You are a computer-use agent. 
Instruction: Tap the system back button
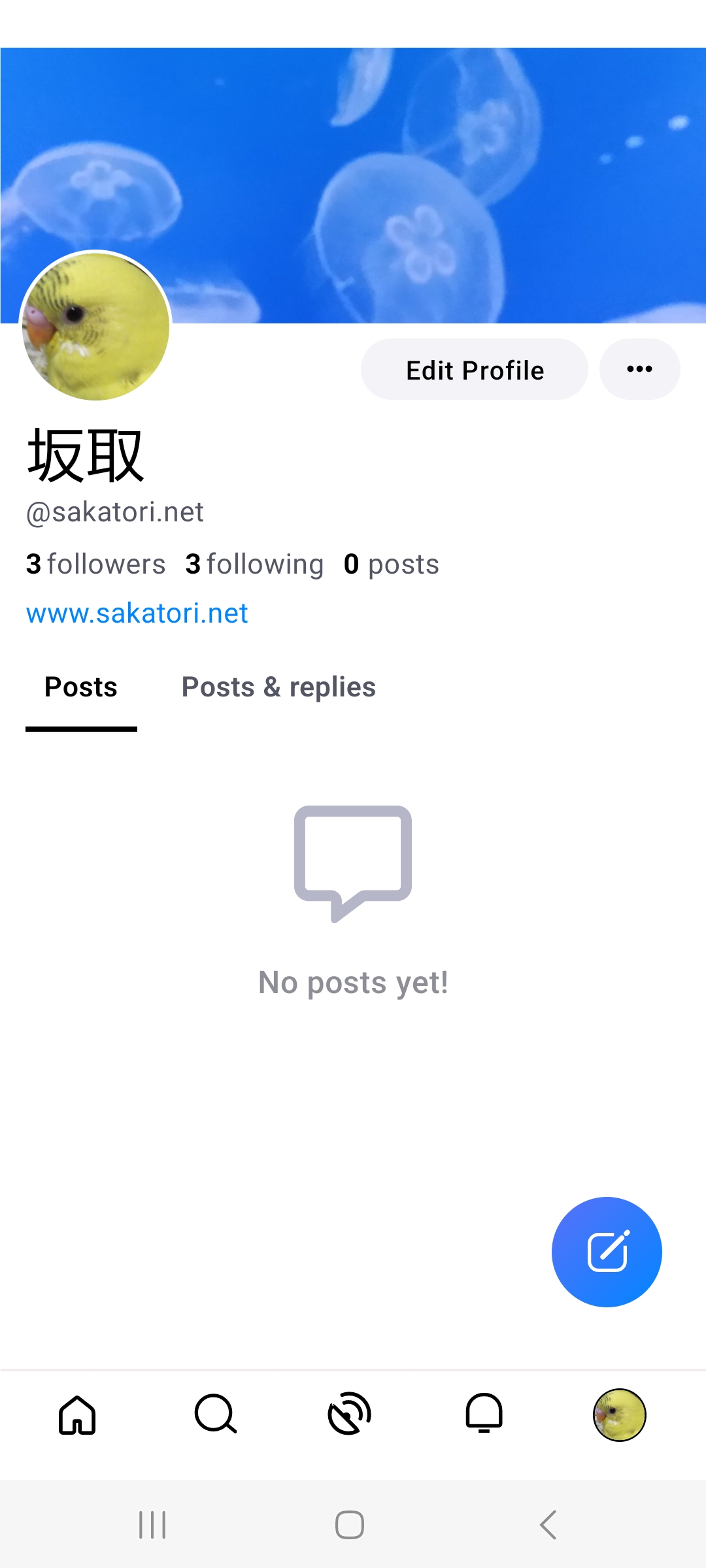tap(548, 1525)
